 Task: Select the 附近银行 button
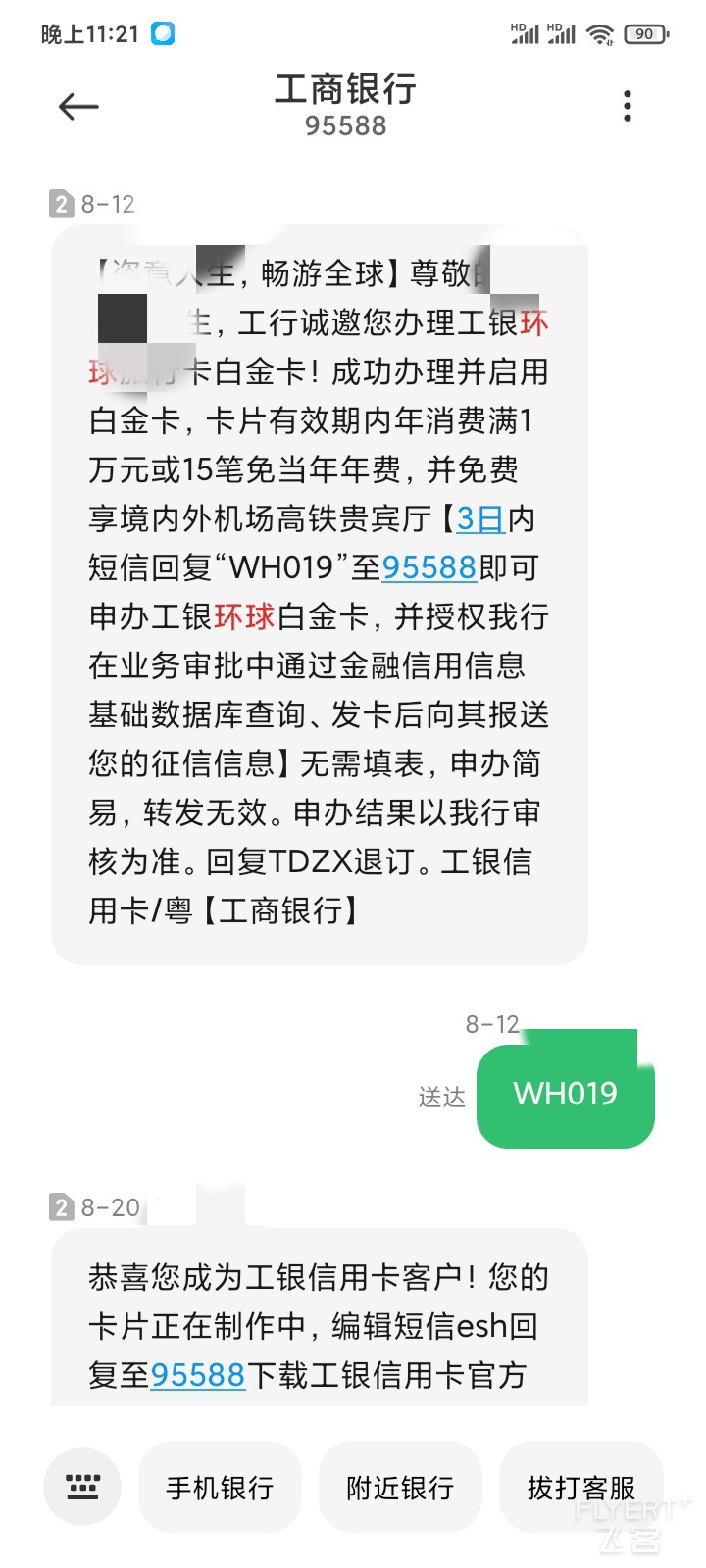pyautogui.click(x=400, y=1487)
